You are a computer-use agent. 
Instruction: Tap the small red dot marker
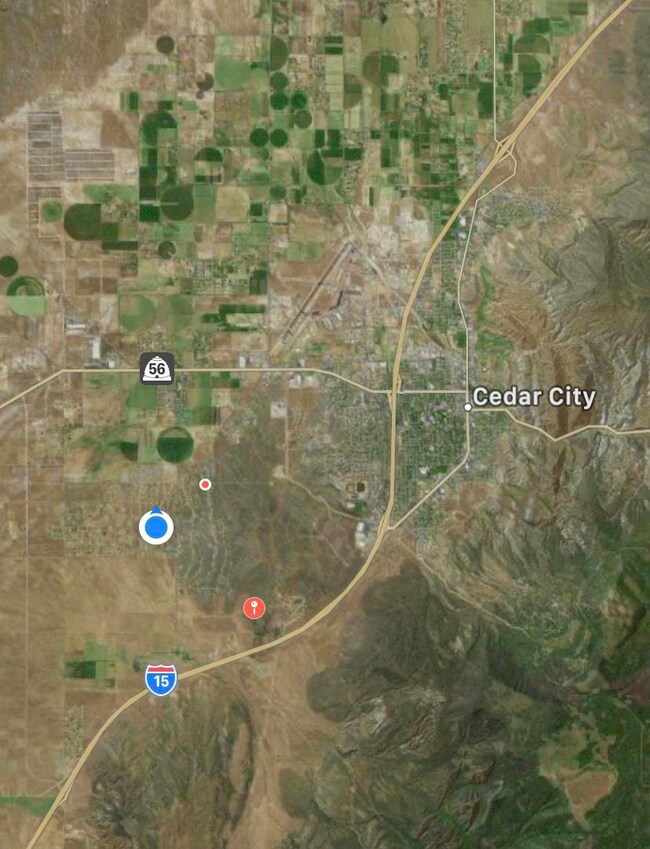[205, 484]
